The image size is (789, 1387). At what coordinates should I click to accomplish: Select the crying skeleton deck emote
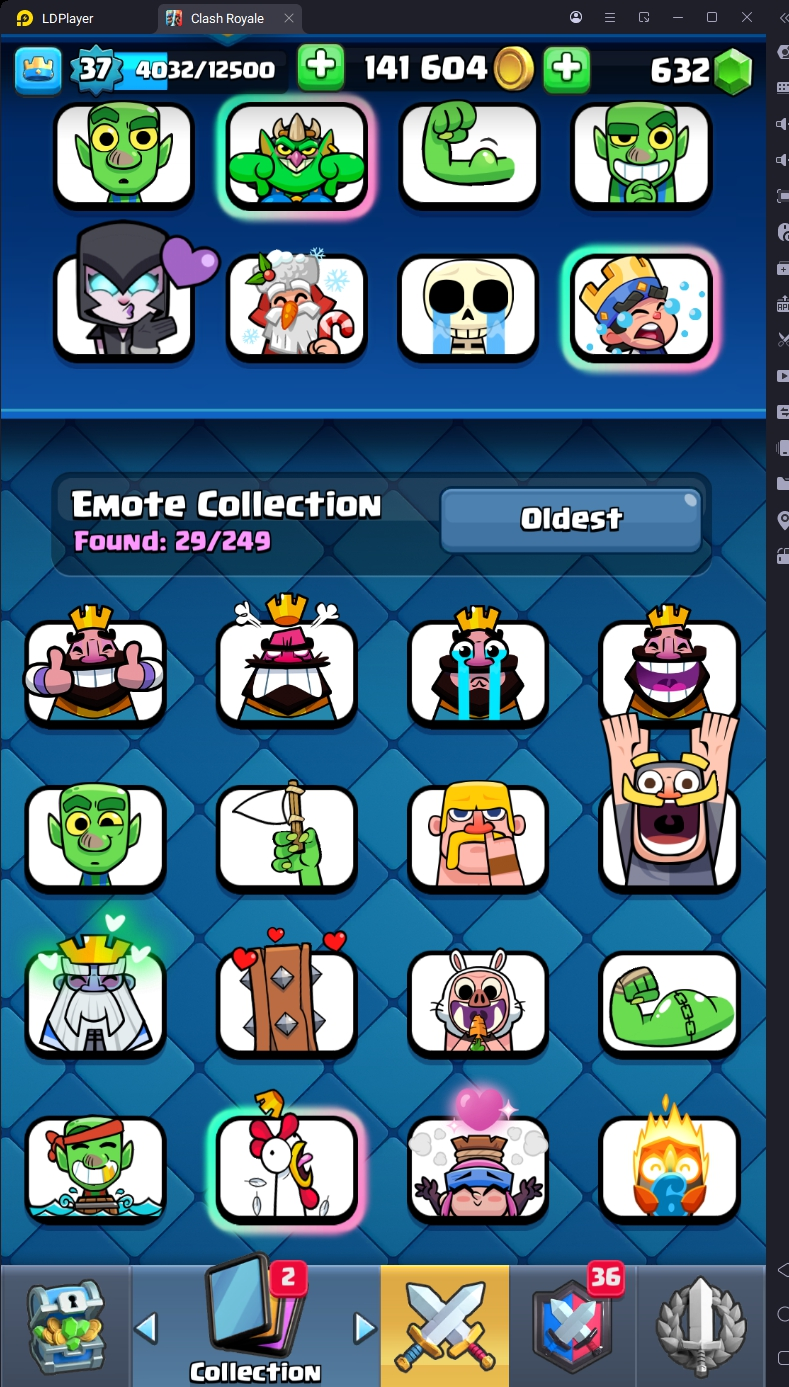click(x=468, y=307)
